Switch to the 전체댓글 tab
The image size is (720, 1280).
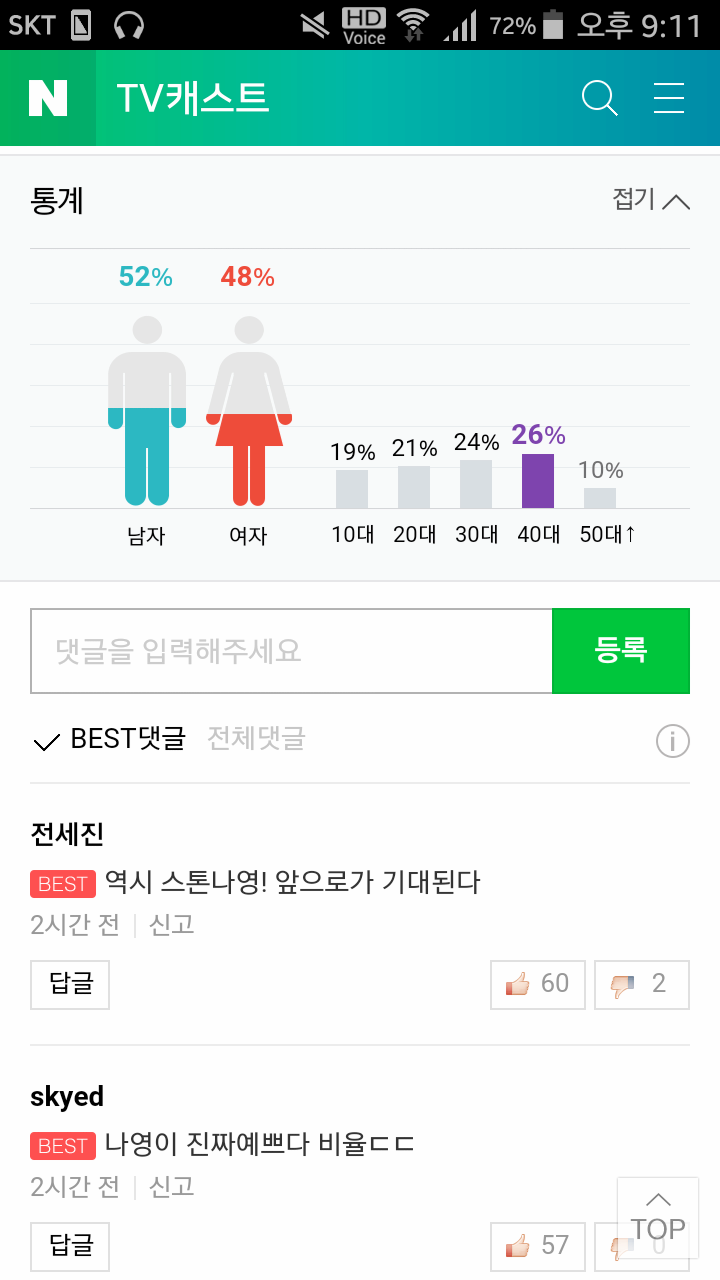click(254, 740)
